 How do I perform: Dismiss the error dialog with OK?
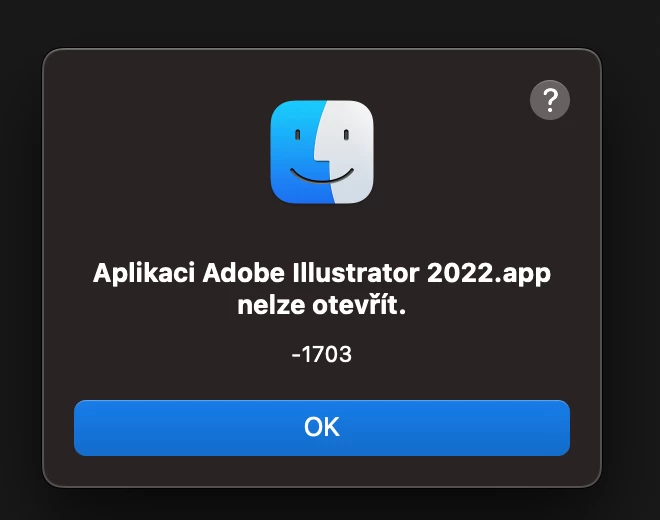pyautogui.click(x=321, y=428)
